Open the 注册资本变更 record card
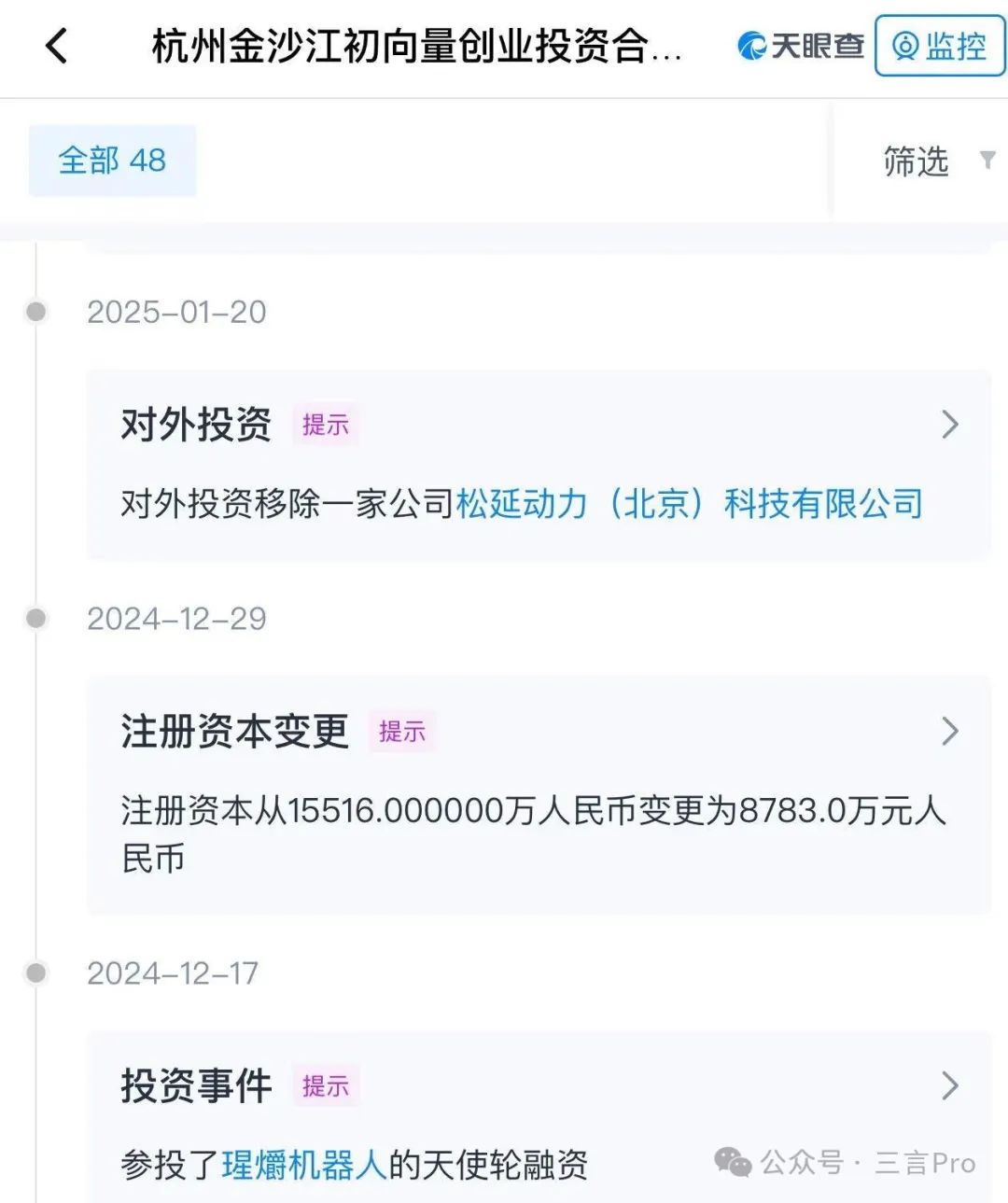This screenshot has width=1008, height=1203. coord(537,732)
